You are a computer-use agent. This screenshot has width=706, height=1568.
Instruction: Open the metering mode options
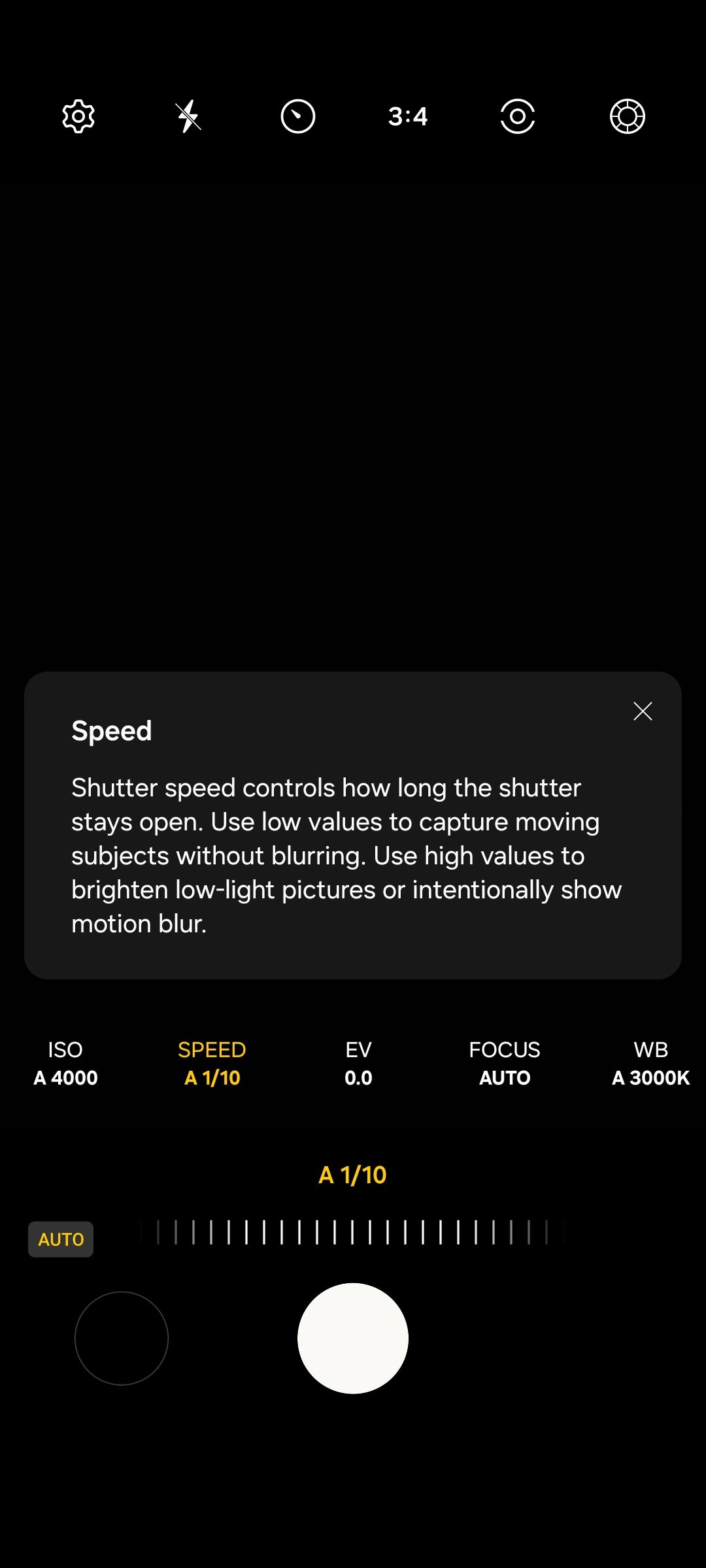518,116
